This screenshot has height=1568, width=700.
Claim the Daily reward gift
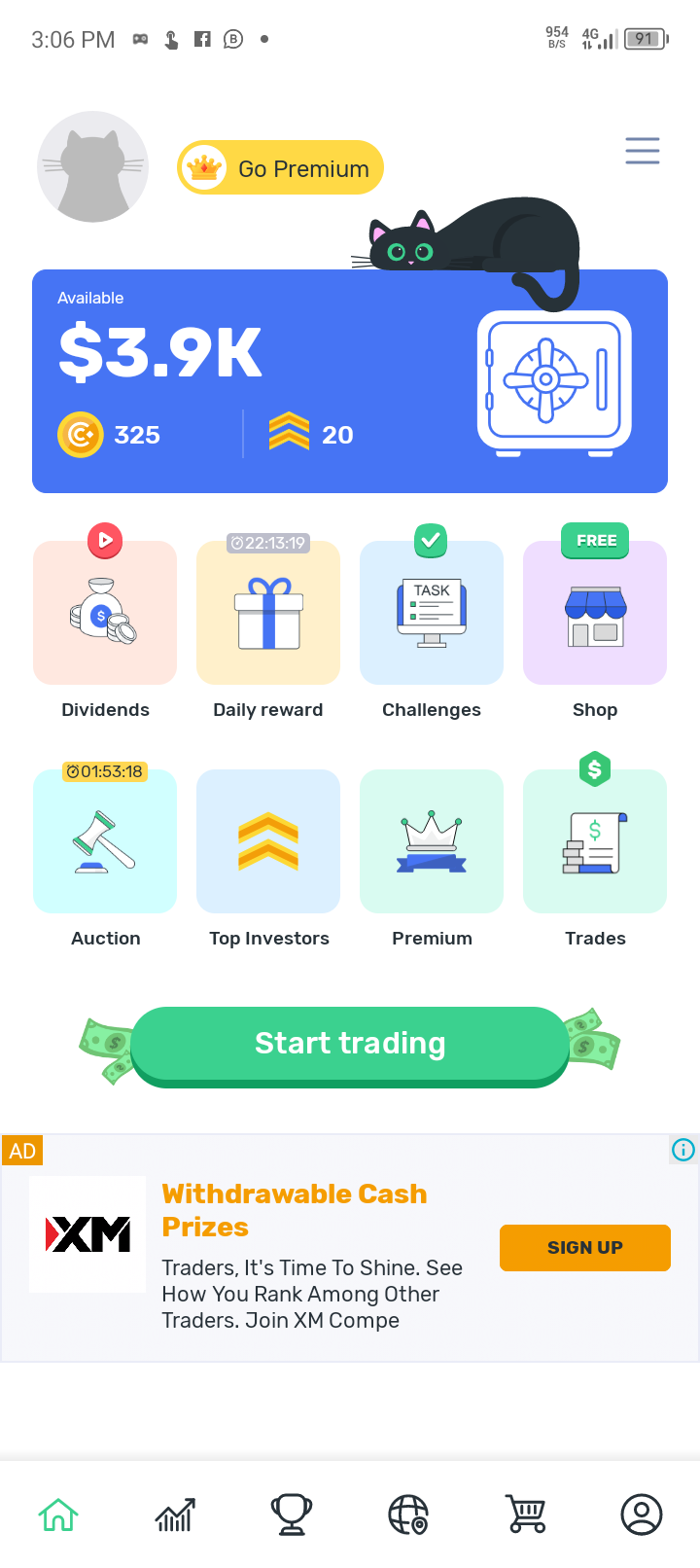tap(268, 614)
